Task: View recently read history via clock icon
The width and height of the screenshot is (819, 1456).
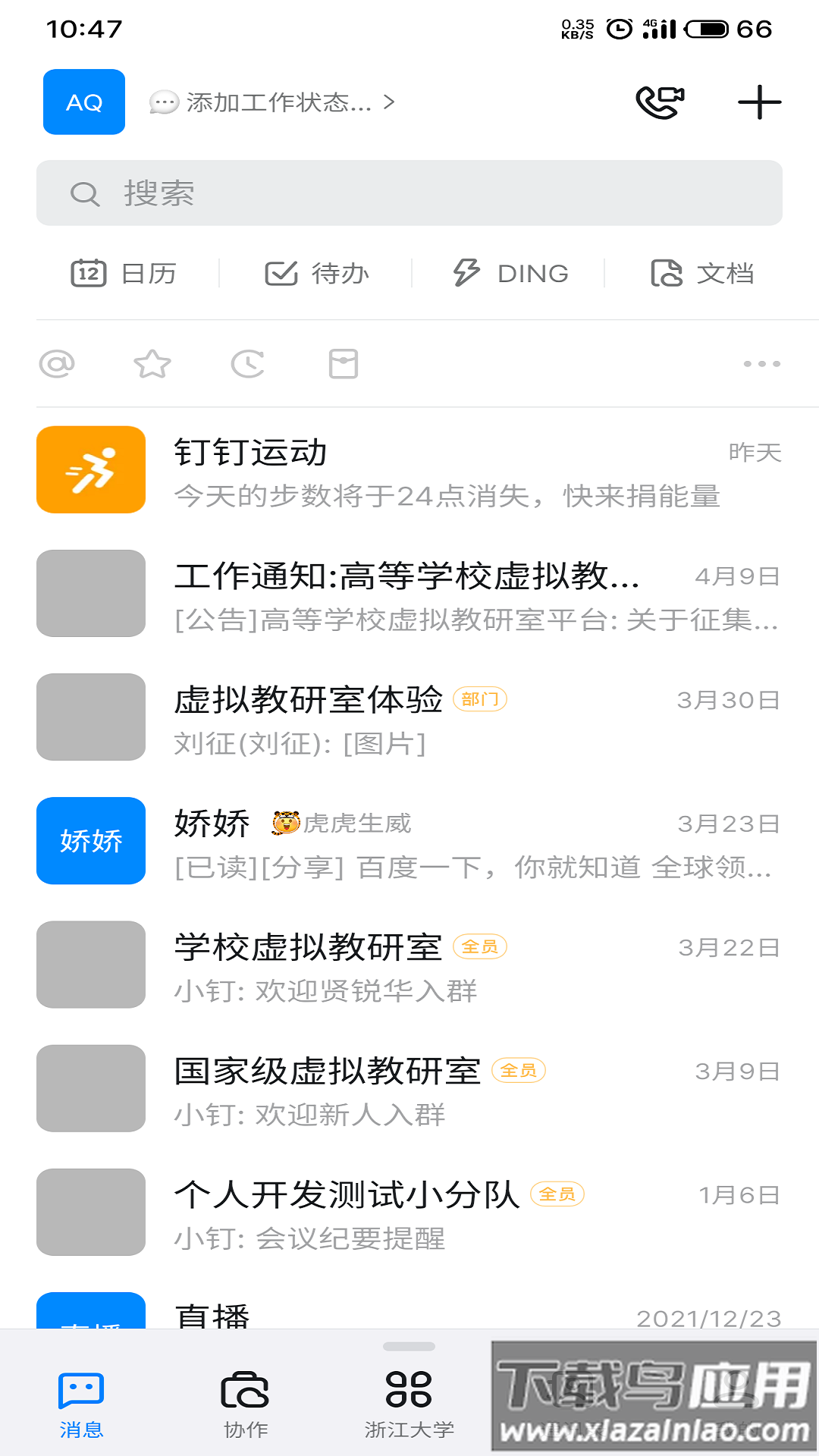Action: coord(248,364)
